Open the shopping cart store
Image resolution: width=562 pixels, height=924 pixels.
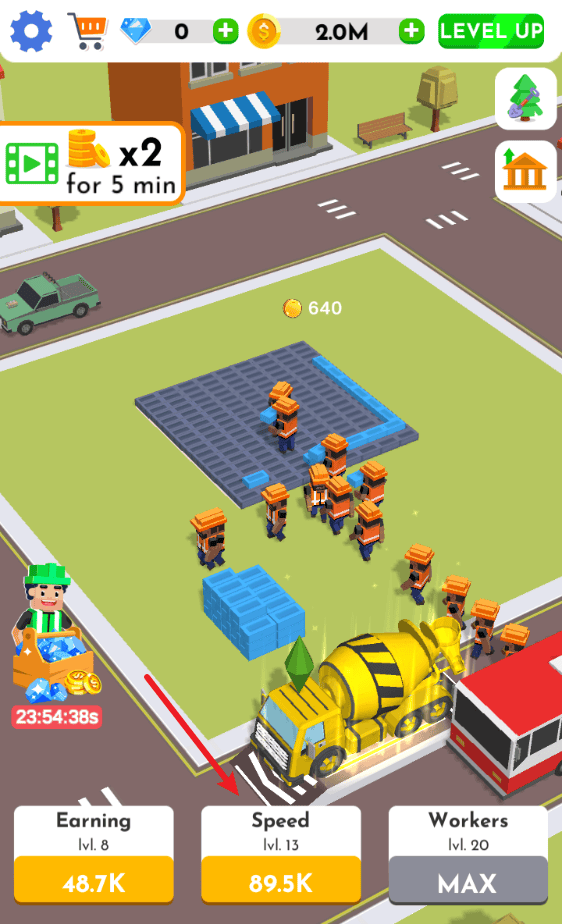(x=88, y=31)
